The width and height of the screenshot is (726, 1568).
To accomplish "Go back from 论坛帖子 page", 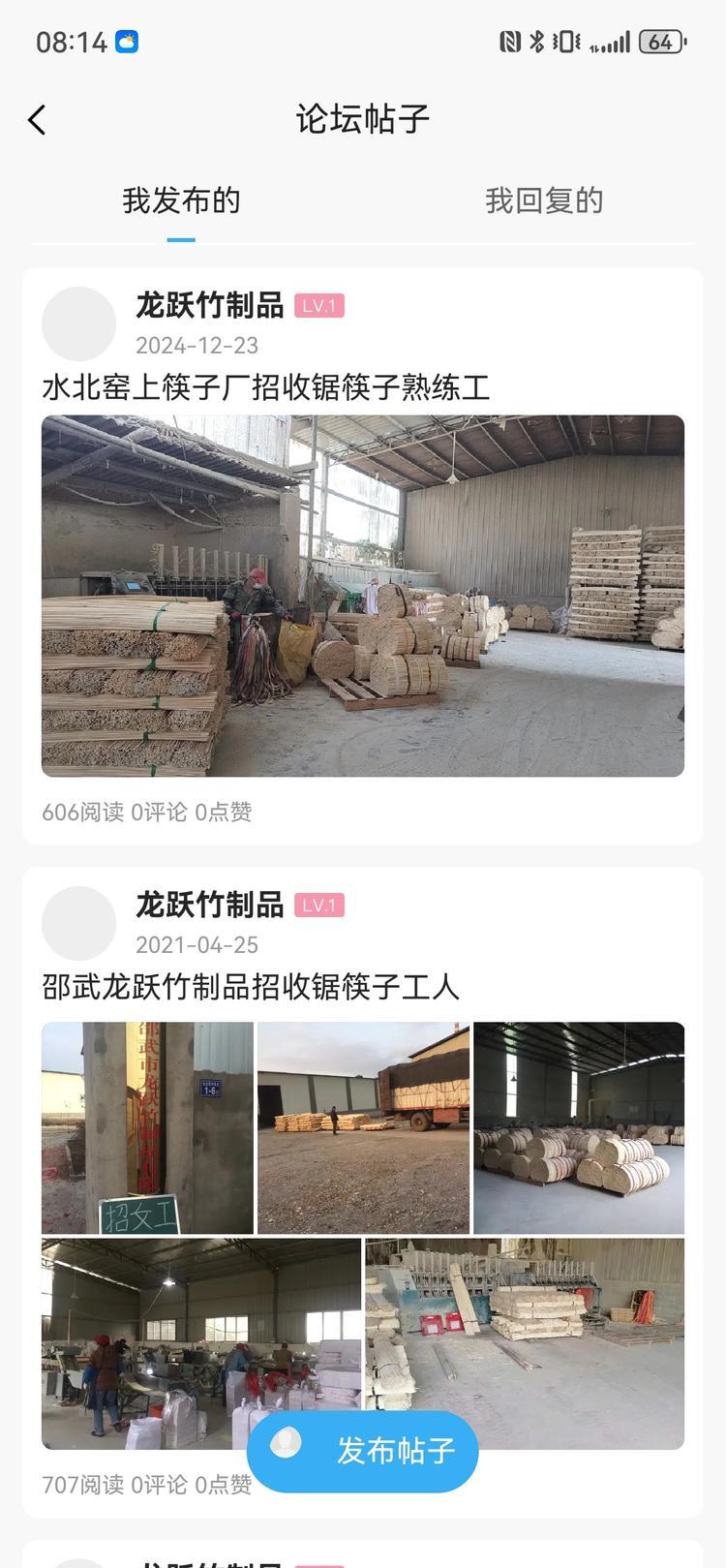I will pos(38,120).
